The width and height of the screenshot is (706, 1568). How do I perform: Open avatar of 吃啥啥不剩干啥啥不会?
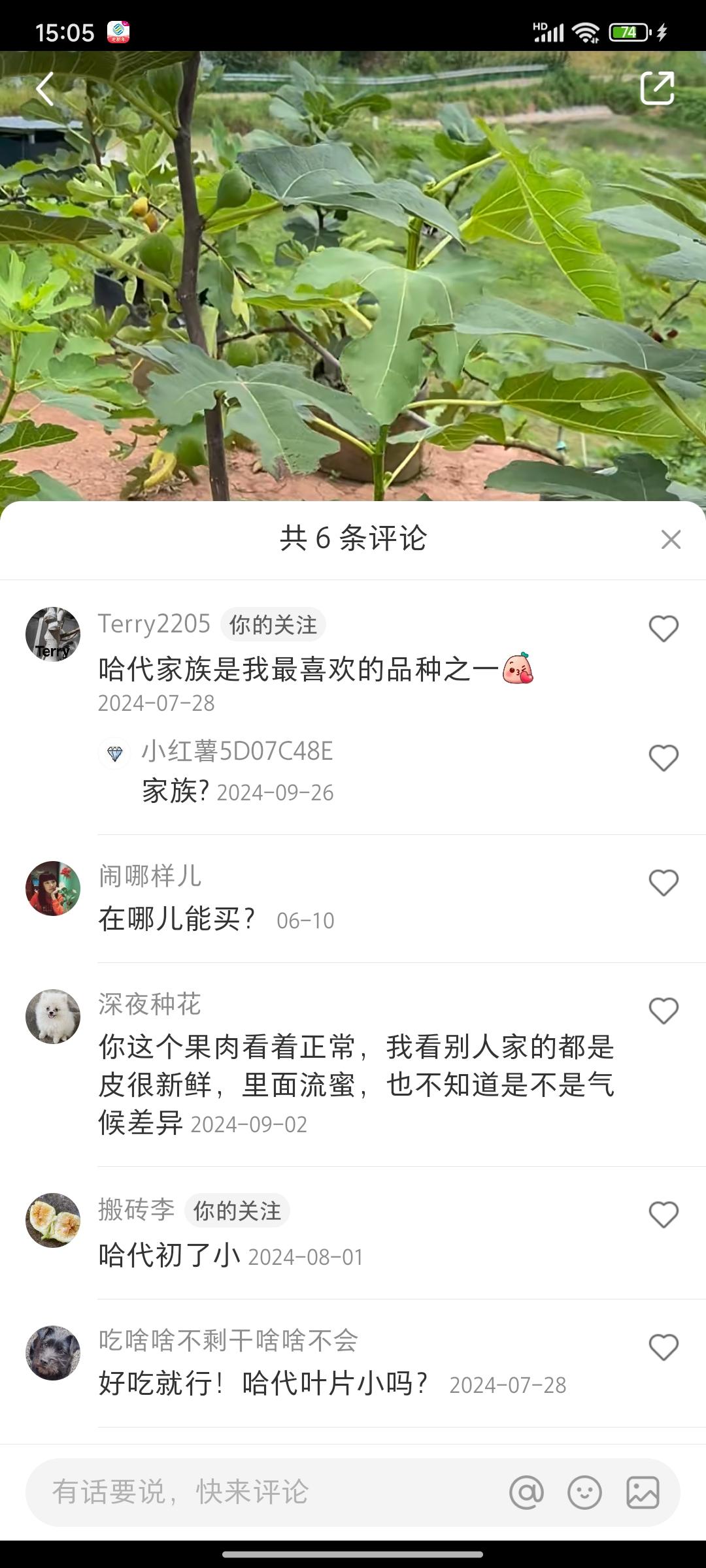[x=53, y=1353]
